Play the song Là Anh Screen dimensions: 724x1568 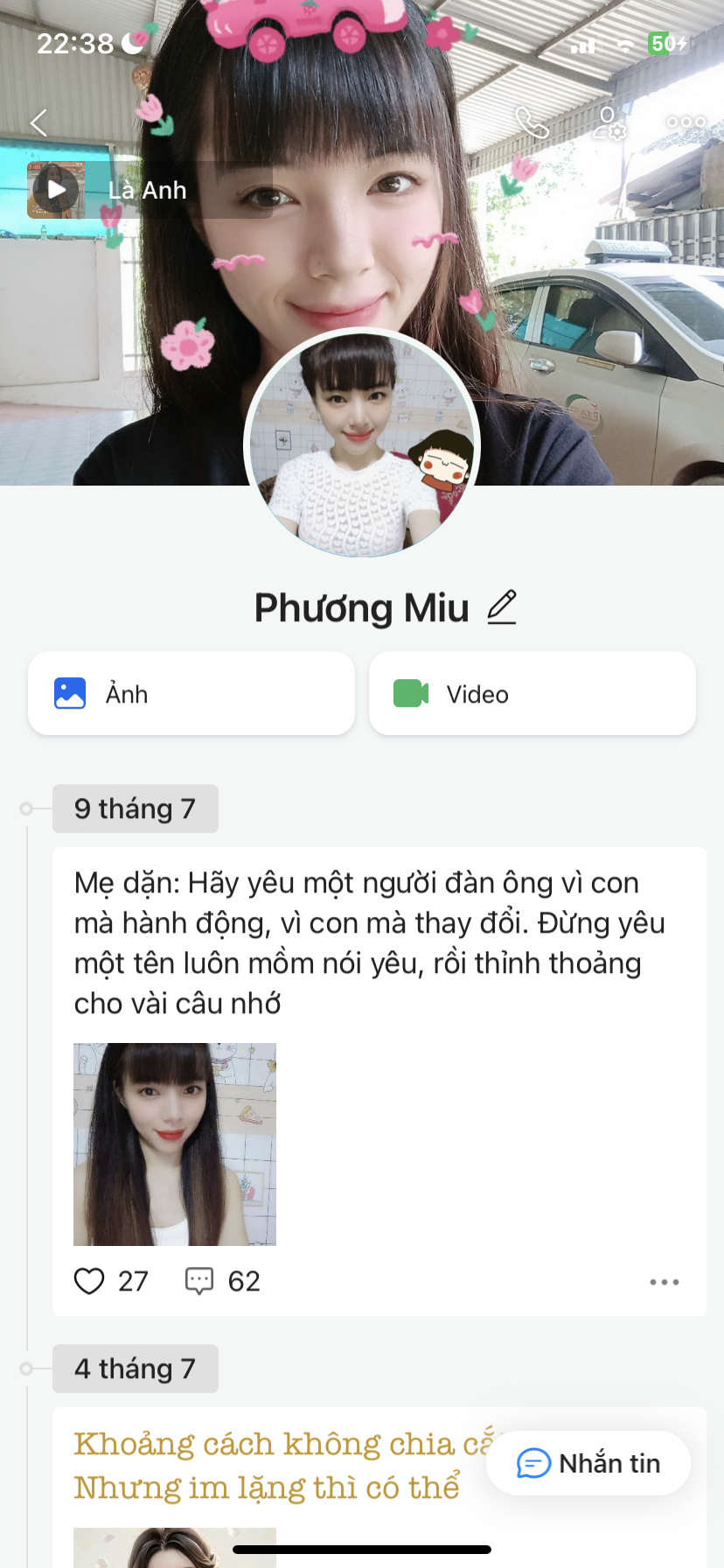point(57,190)
